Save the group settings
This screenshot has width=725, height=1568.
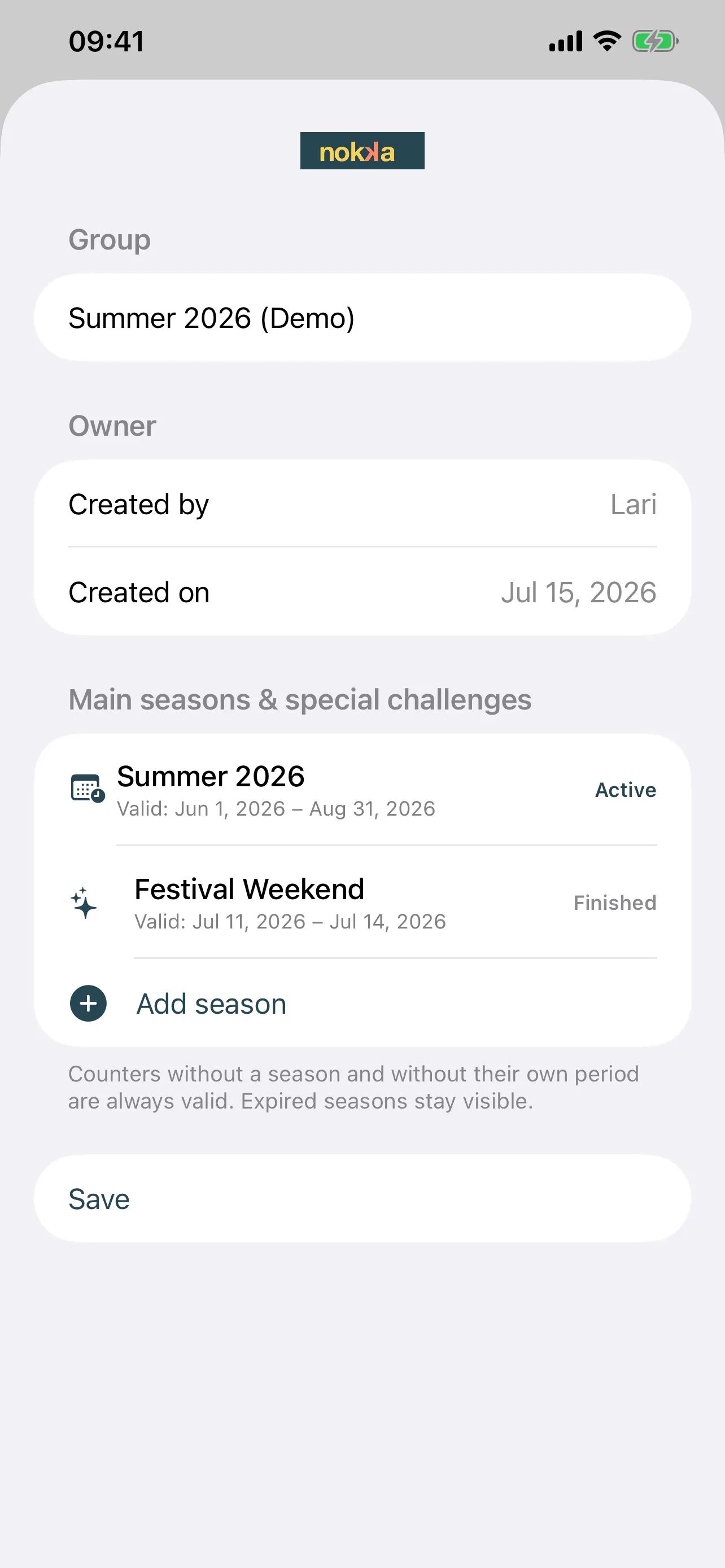(x=362, y=1198)
